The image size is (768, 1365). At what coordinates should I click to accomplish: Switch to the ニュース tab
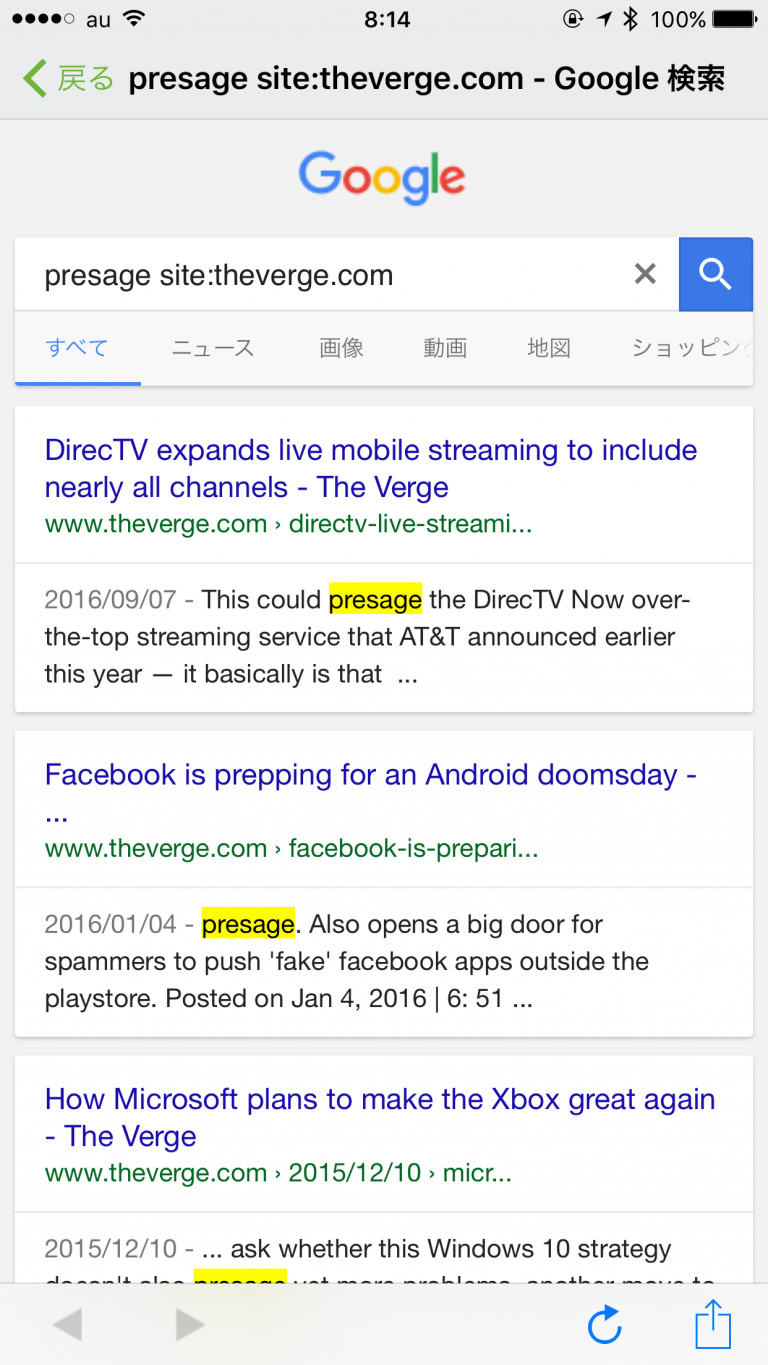pyautogui.click(x=213, y=348)
